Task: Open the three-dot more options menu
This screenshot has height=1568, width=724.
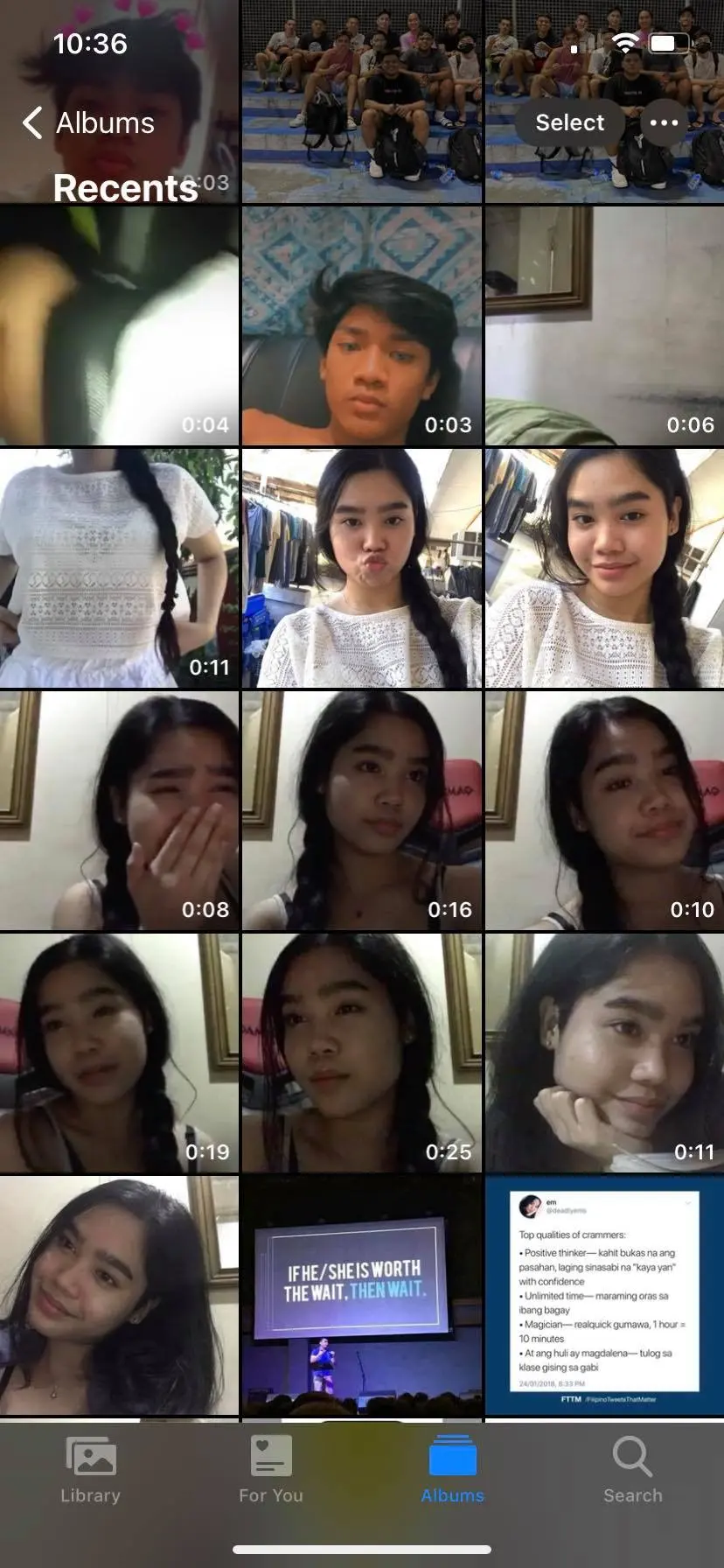Action: (x=664, y=122)
